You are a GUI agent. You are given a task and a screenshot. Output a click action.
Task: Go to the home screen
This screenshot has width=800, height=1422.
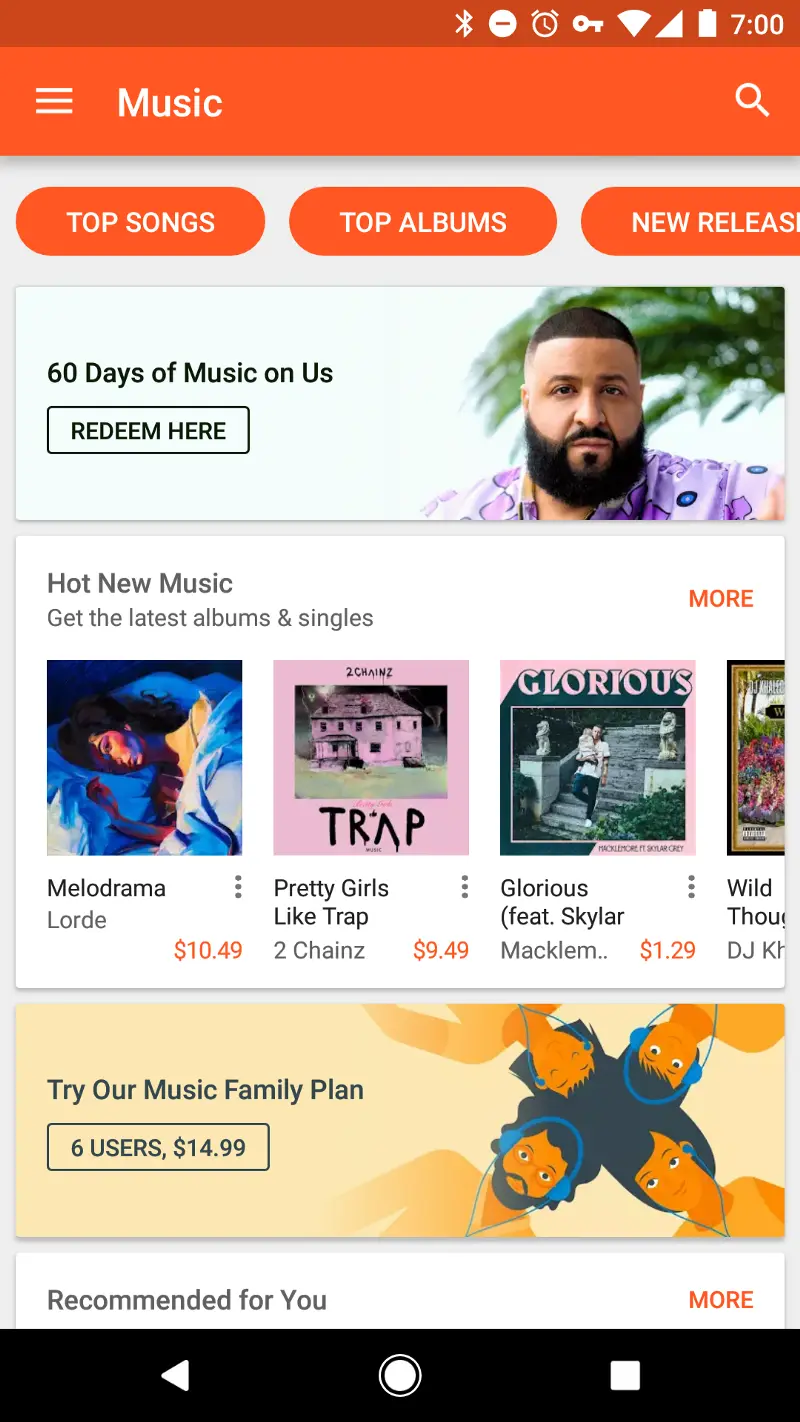[x=400, y=1376]
